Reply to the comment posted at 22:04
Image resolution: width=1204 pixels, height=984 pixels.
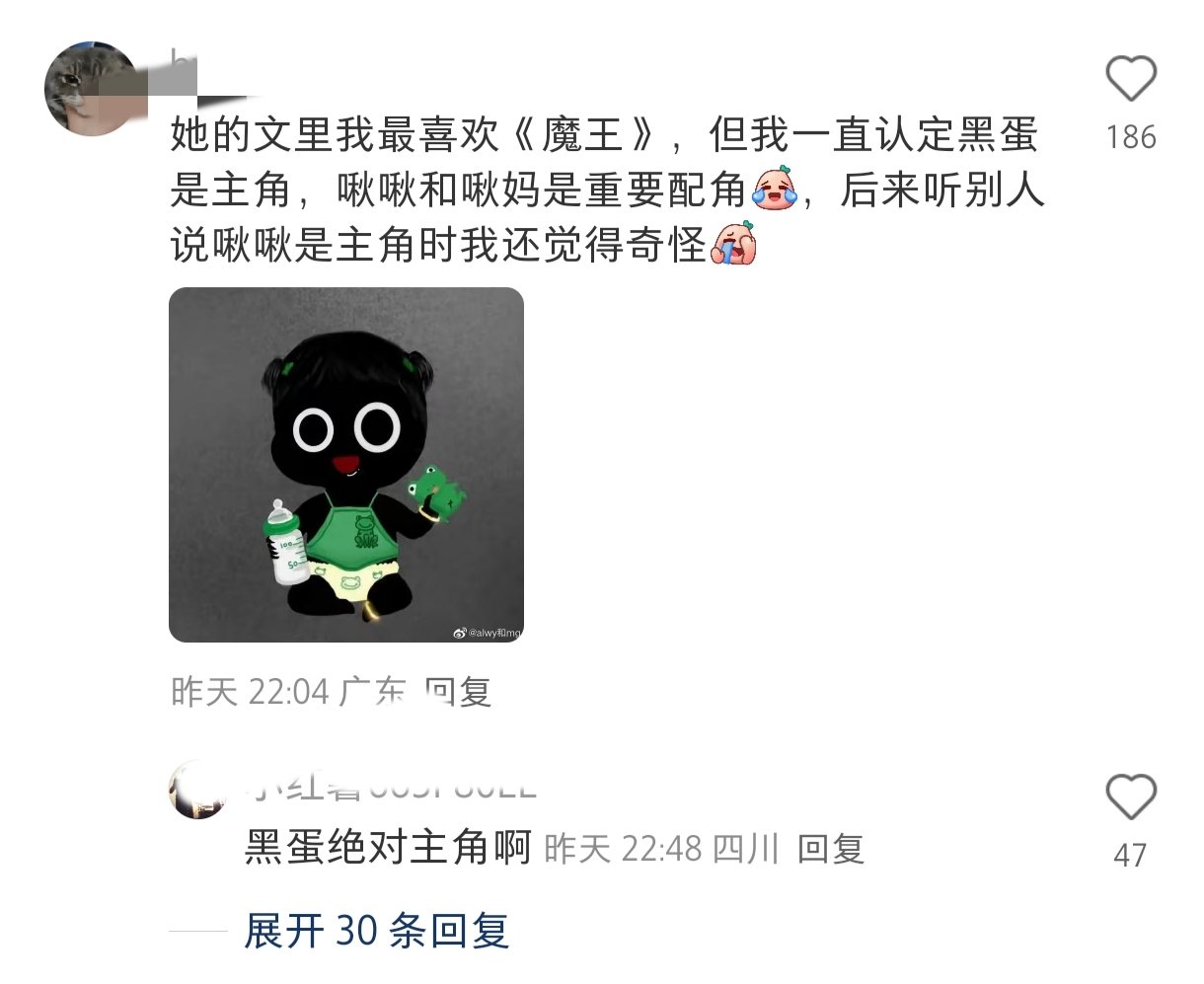[458, 692]
